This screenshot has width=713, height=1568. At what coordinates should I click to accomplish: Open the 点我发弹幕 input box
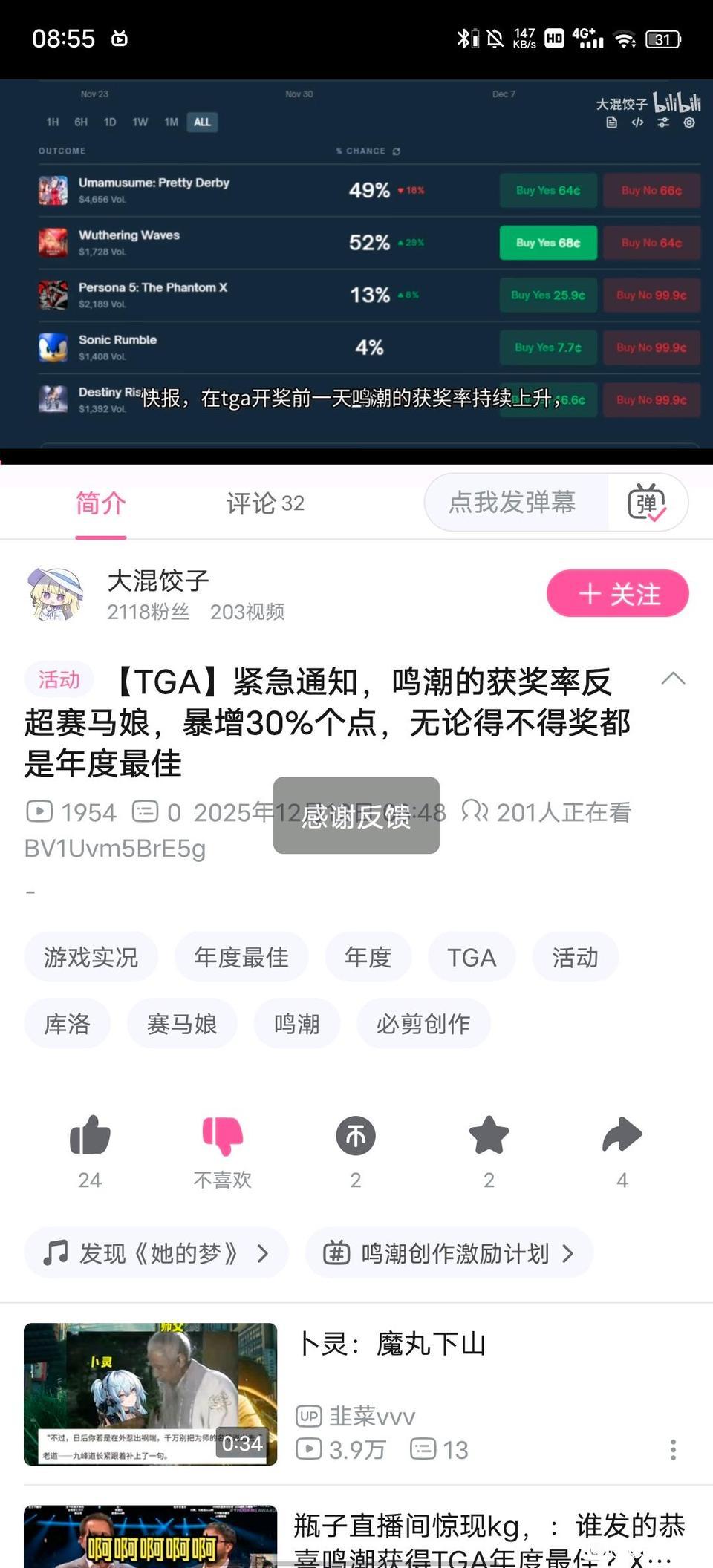tap(514, 503)
